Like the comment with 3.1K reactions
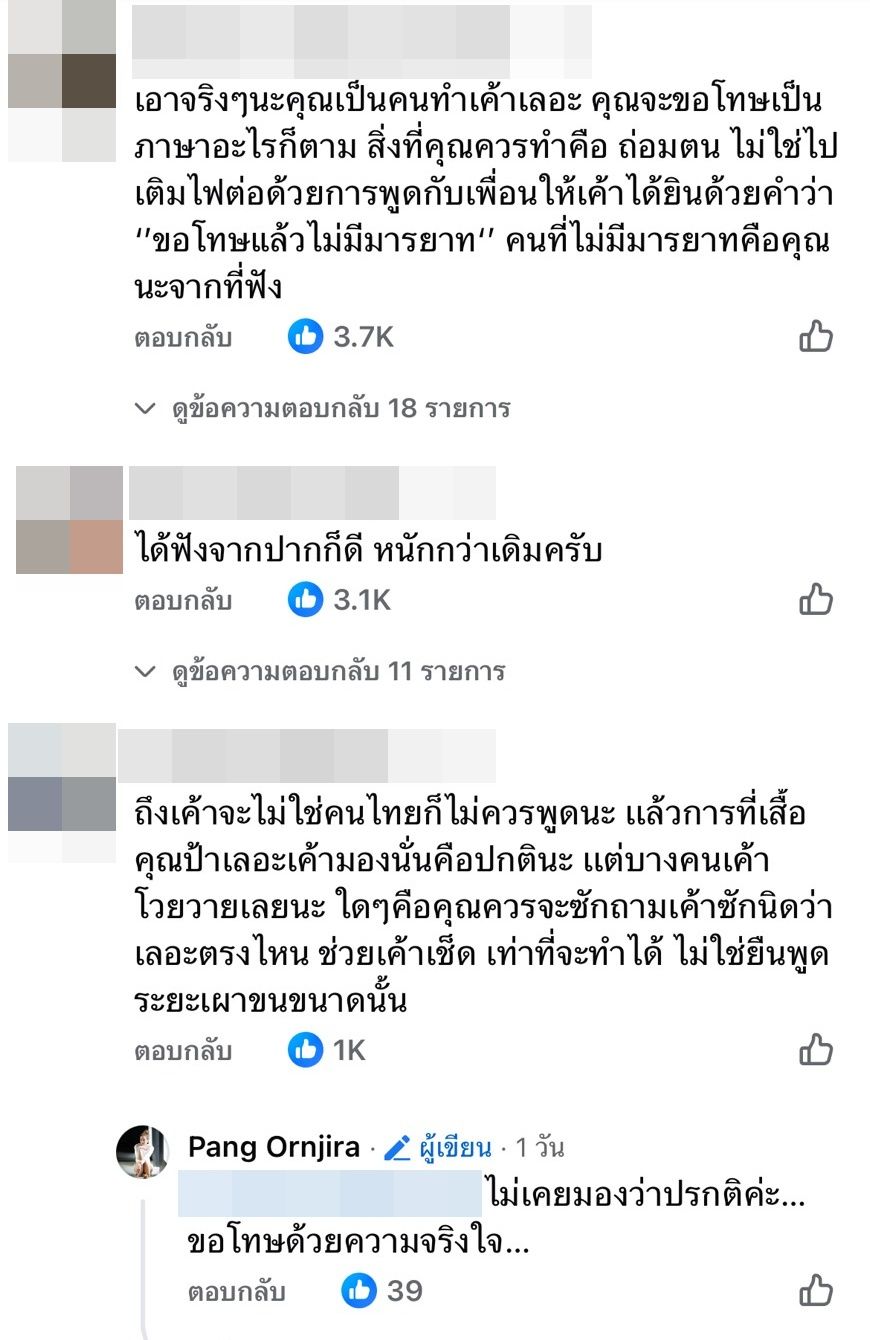The height and width of the screenshot is (1340, 870). [x=816, y=600]
